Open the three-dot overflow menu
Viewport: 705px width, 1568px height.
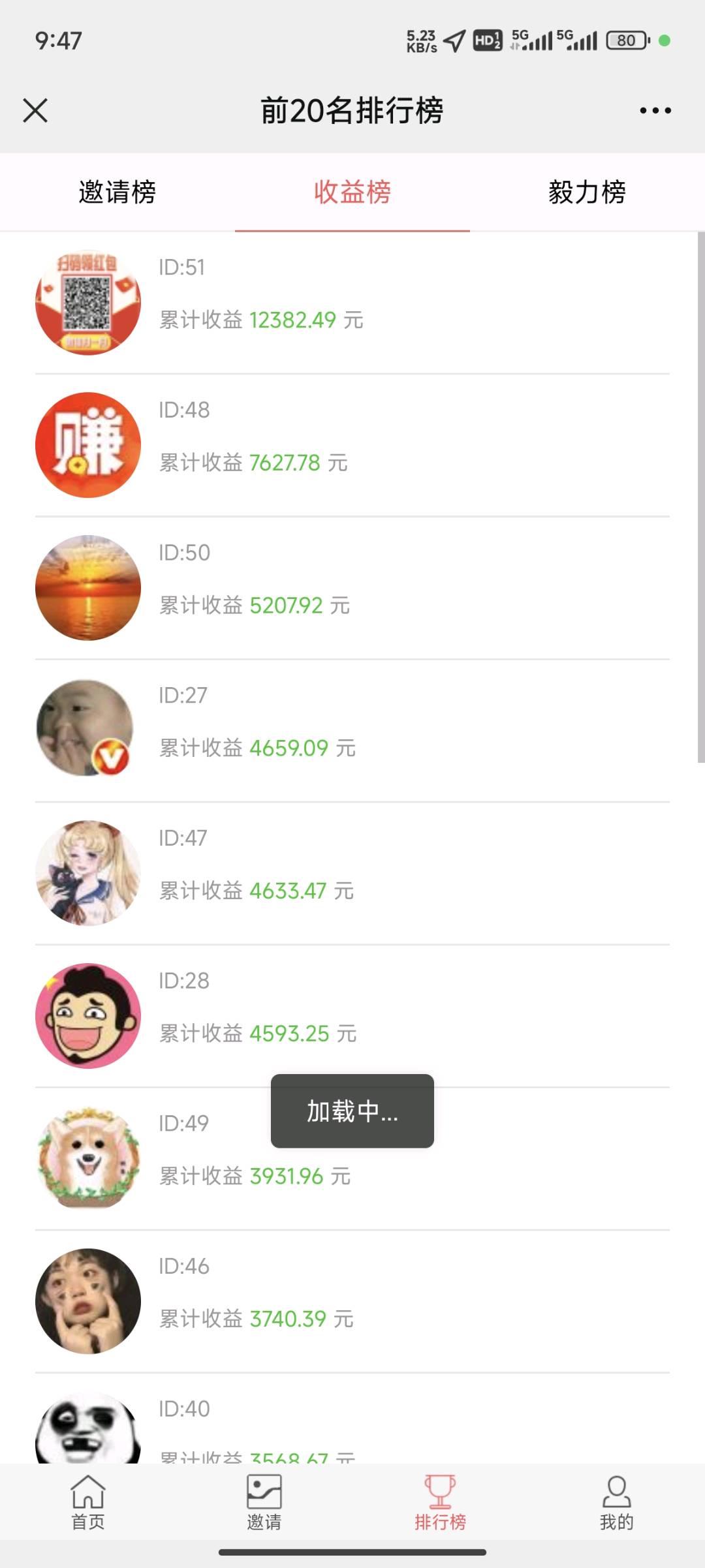click(655, 110)
